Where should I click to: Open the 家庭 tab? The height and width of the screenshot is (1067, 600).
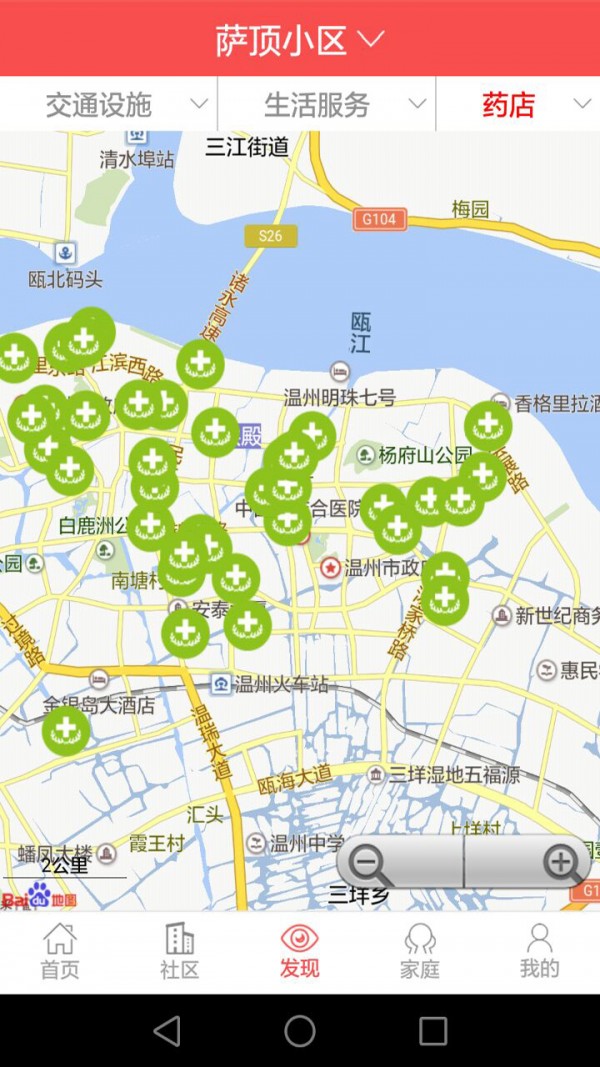pos(420,951)
